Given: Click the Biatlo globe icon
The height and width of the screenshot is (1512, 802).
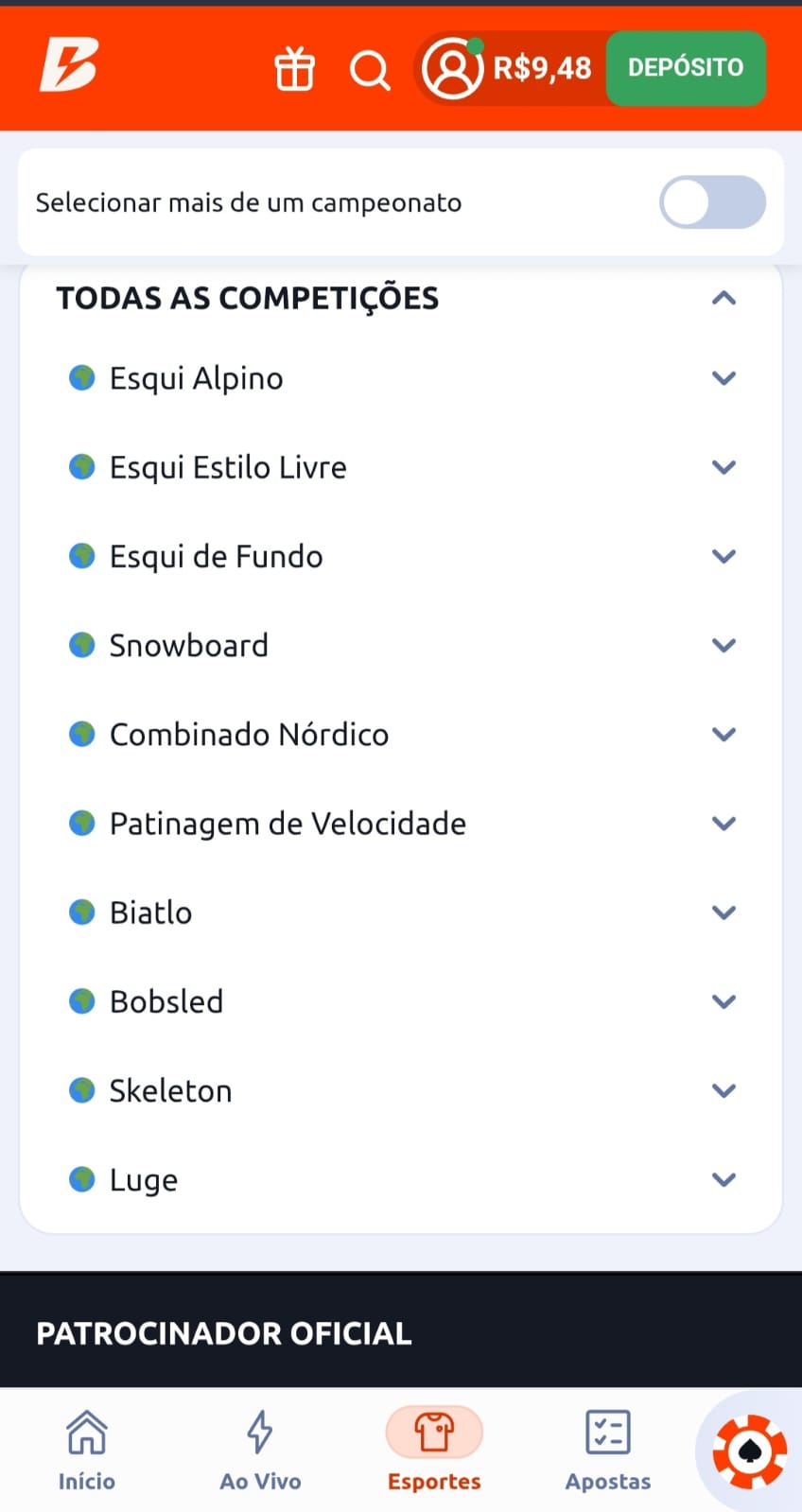Looking at the screenshot, I should coord(82,912).
